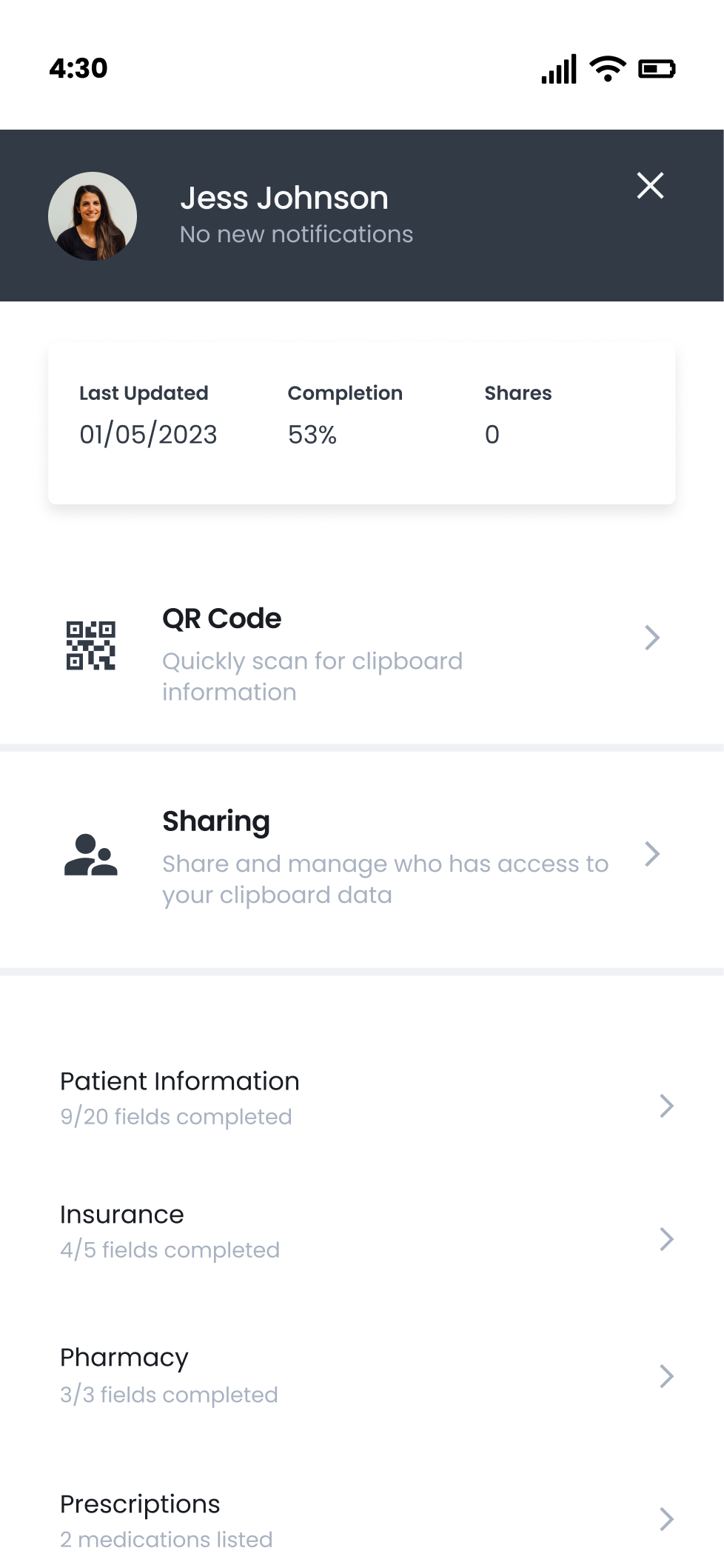Screen dimensions: 724x1568
Task: View Insurance fields
Action: (361, 1232)
